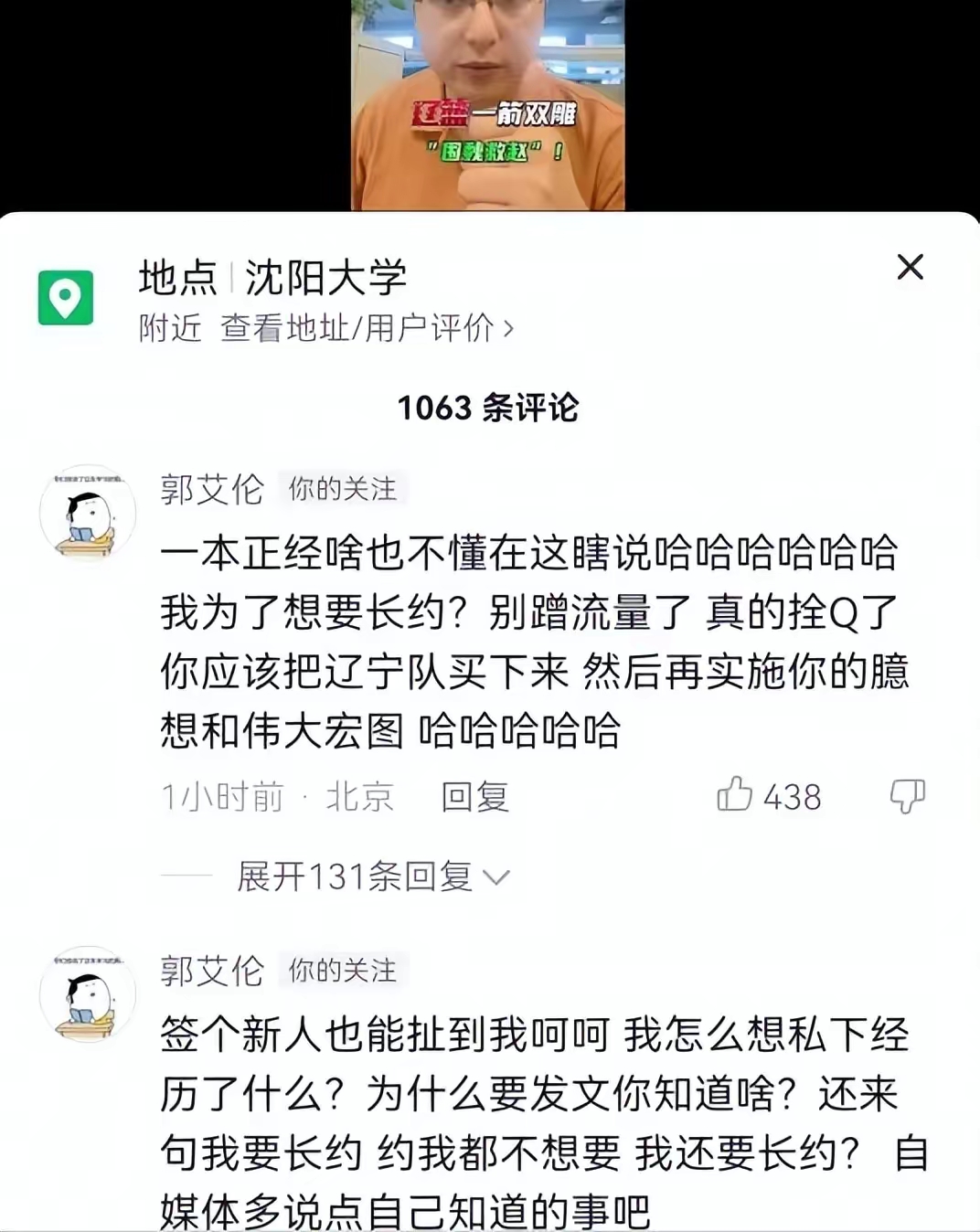
Task: Return to the video above the comments
Action: click(x=487, y=105)
